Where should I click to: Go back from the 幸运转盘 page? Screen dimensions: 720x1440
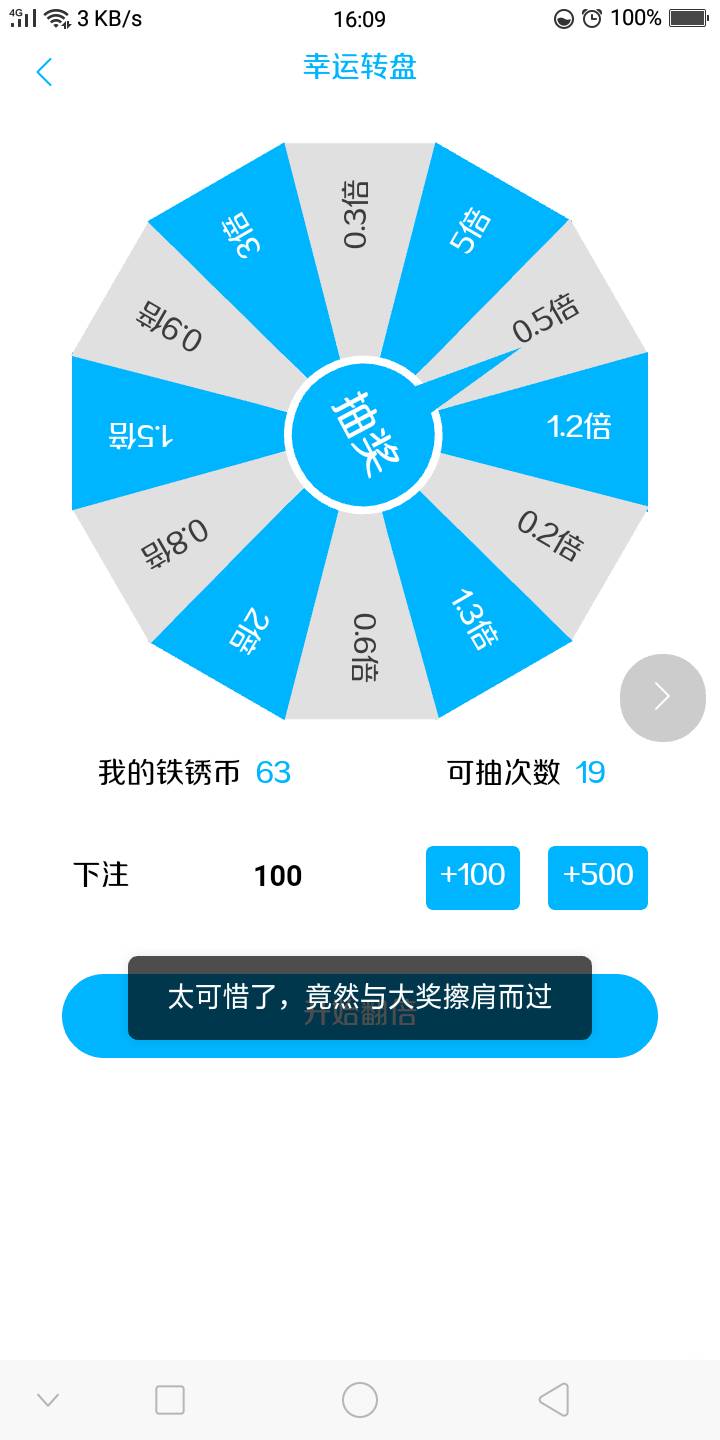44,72
